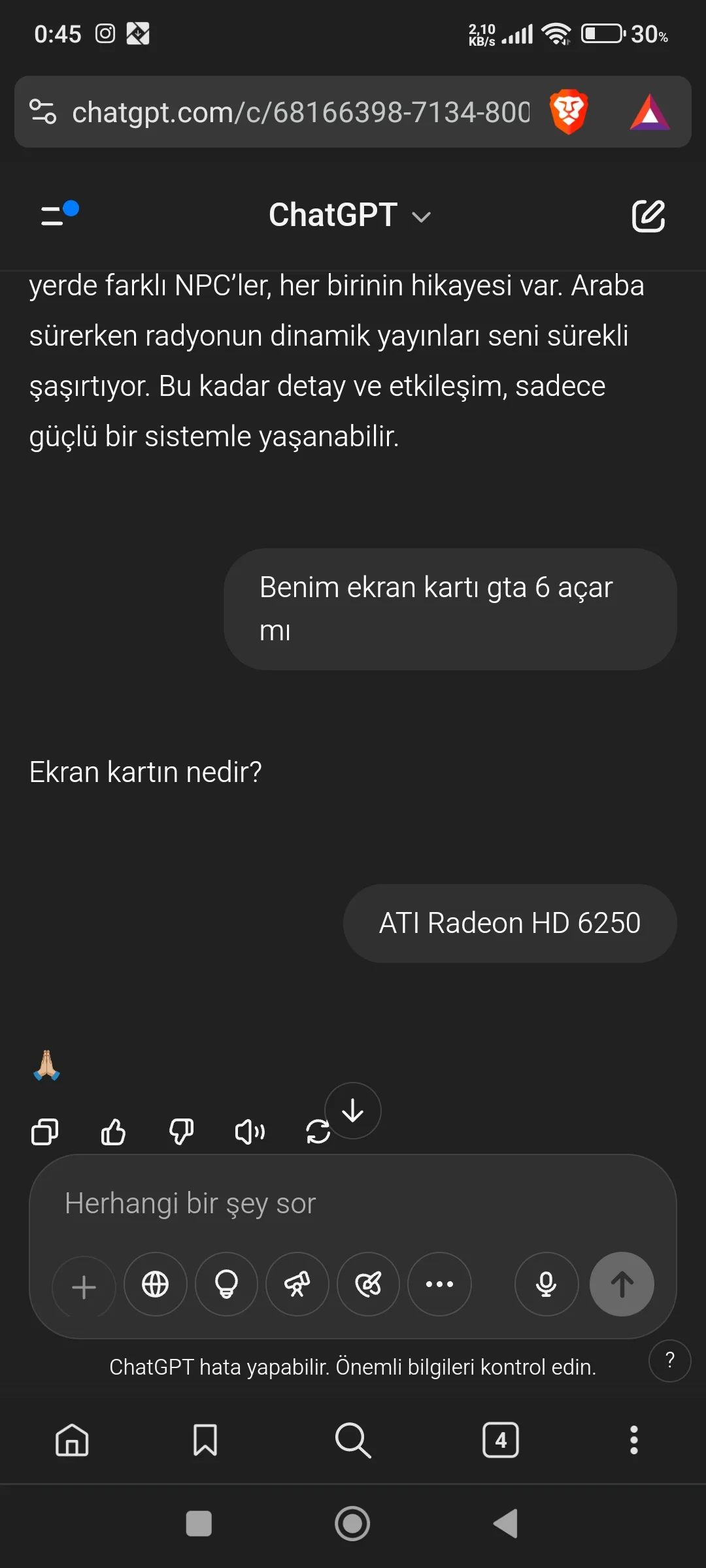
Task: Regenerate the assistant's response
Action: 318,1132
